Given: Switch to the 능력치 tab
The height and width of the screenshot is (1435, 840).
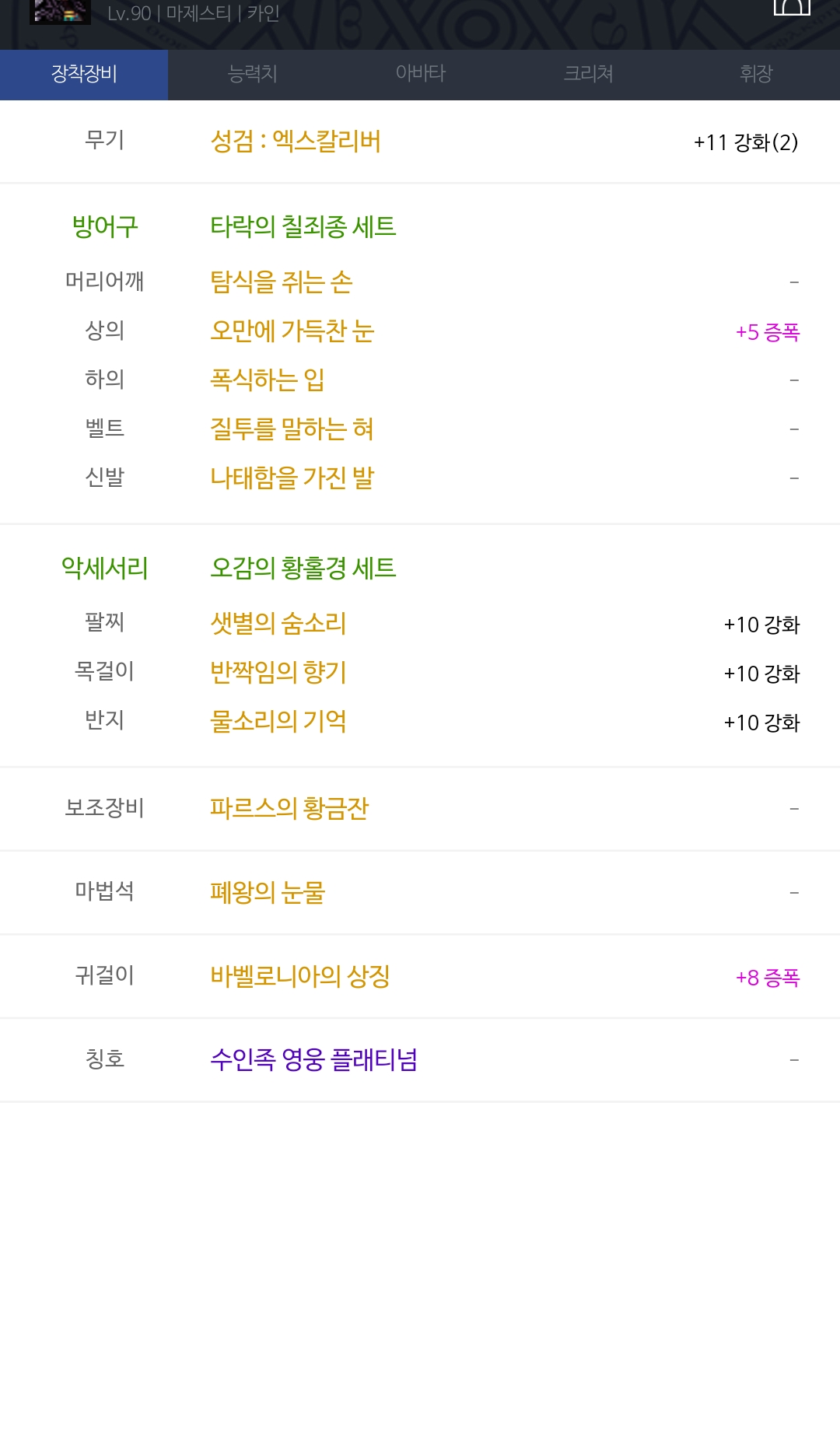Looking at the screenshot, I should tap(252, 74).
